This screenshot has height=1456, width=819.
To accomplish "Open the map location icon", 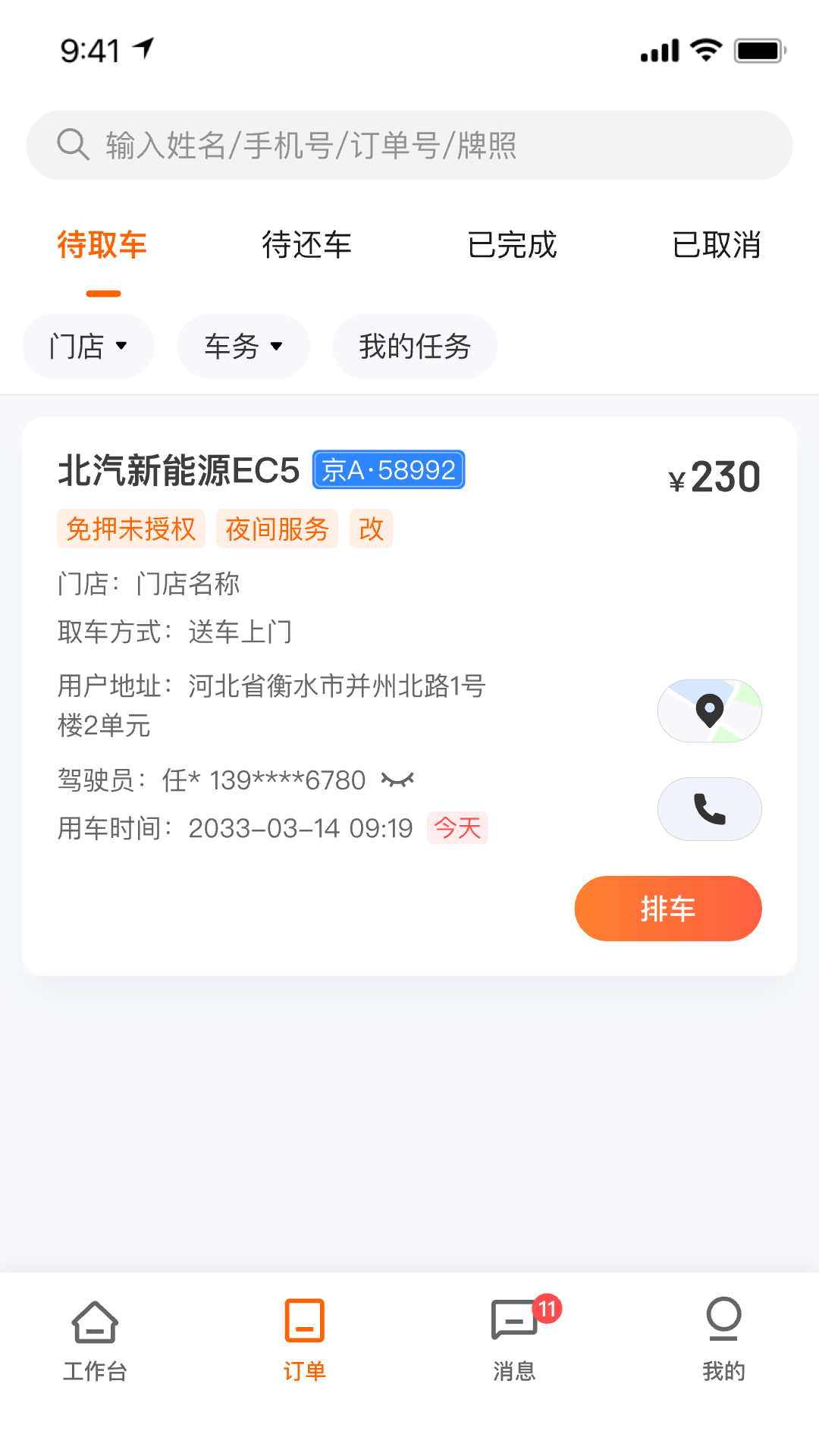I will (x=709, y=711).
